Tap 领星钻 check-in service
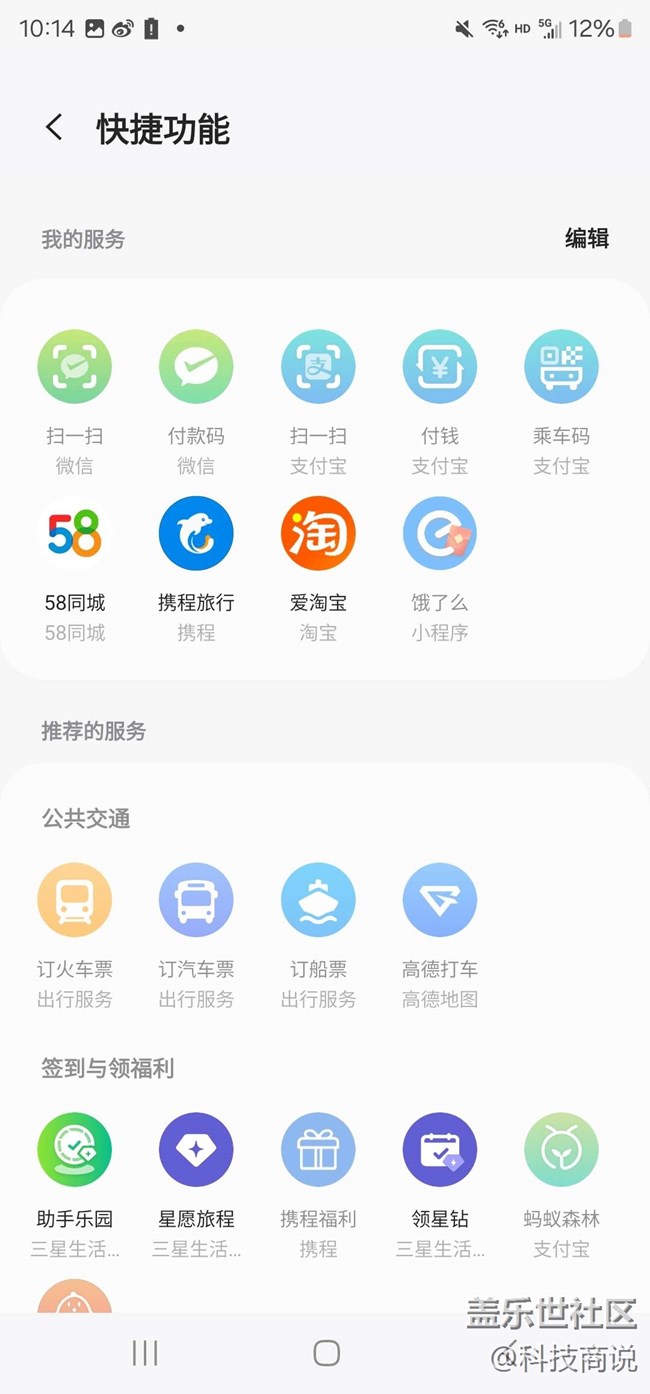650x1394 pixels. 440,1150
